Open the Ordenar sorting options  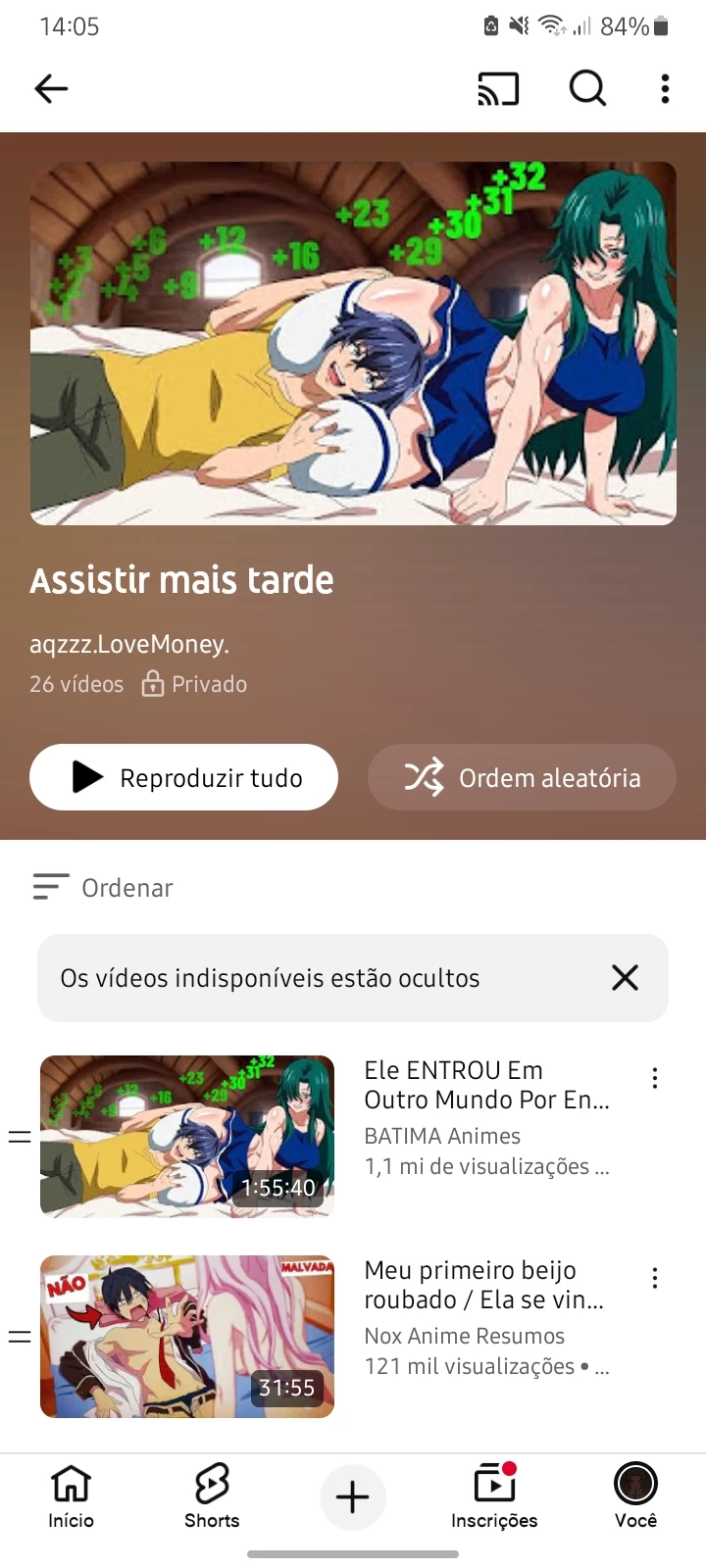pos(103,888)
